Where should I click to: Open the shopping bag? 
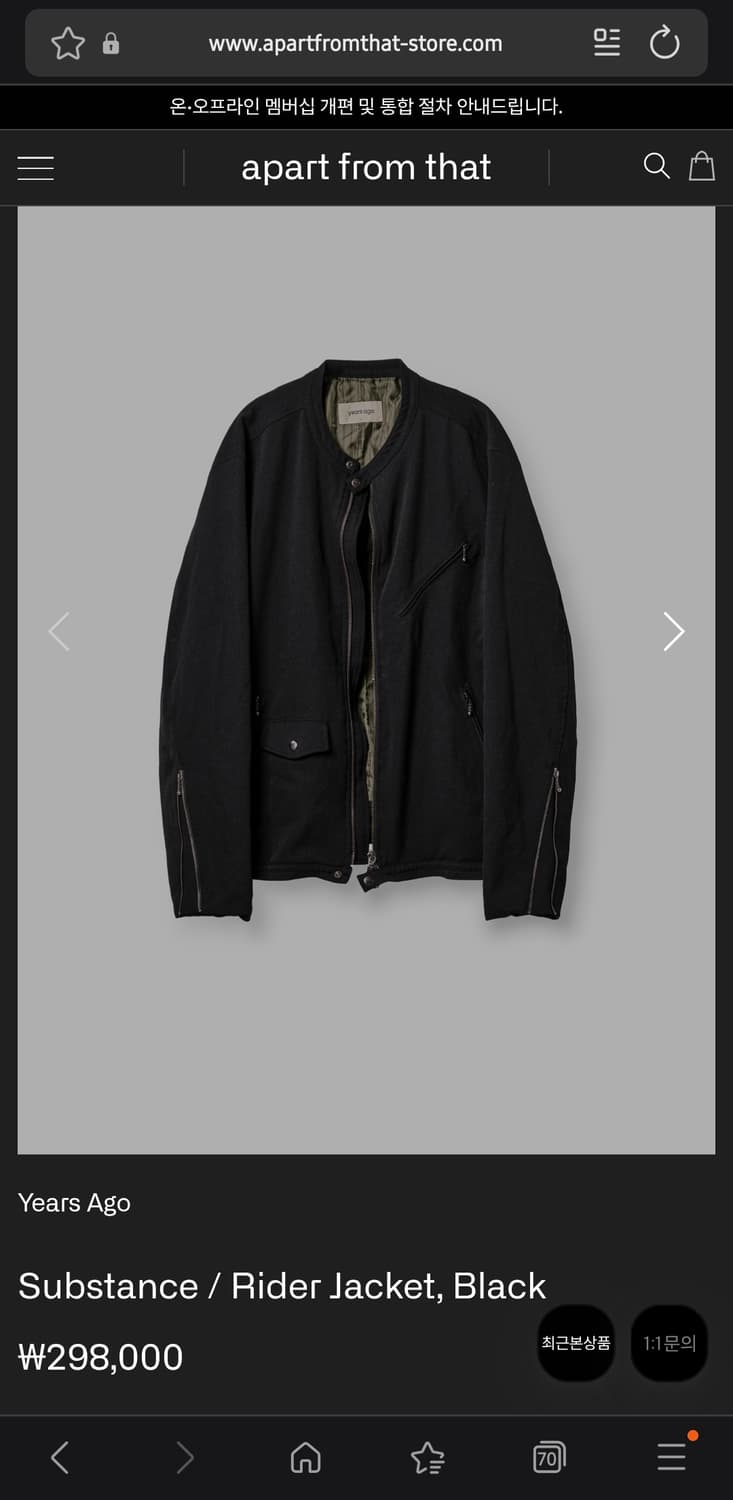coord(702,166)
